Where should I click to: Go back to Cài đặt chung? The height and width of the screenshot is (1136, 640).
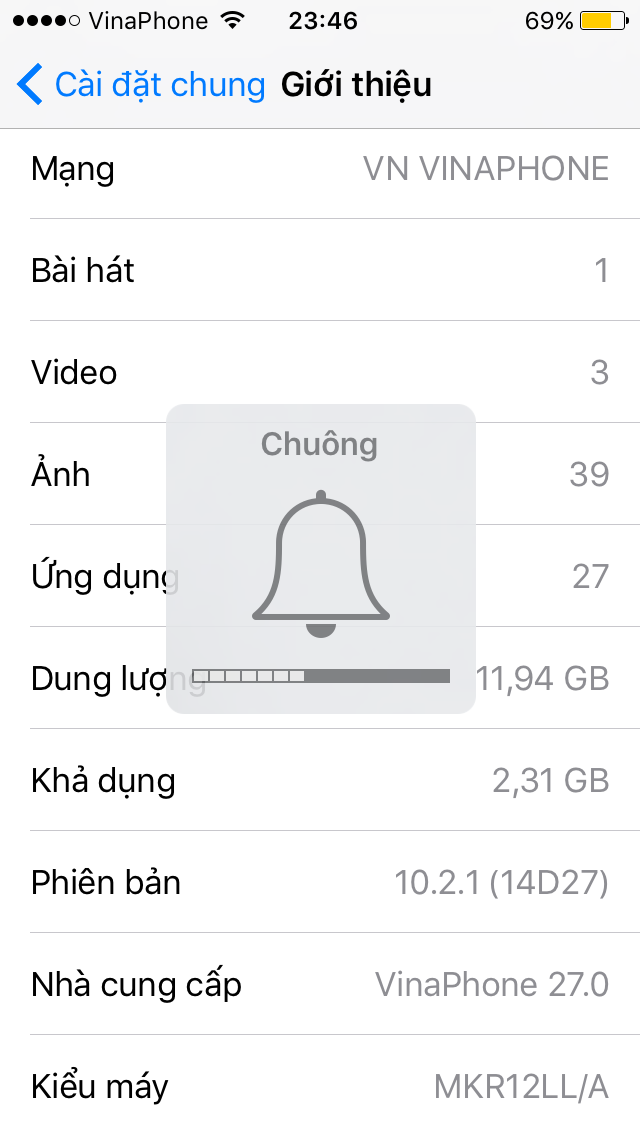[140, 85]
